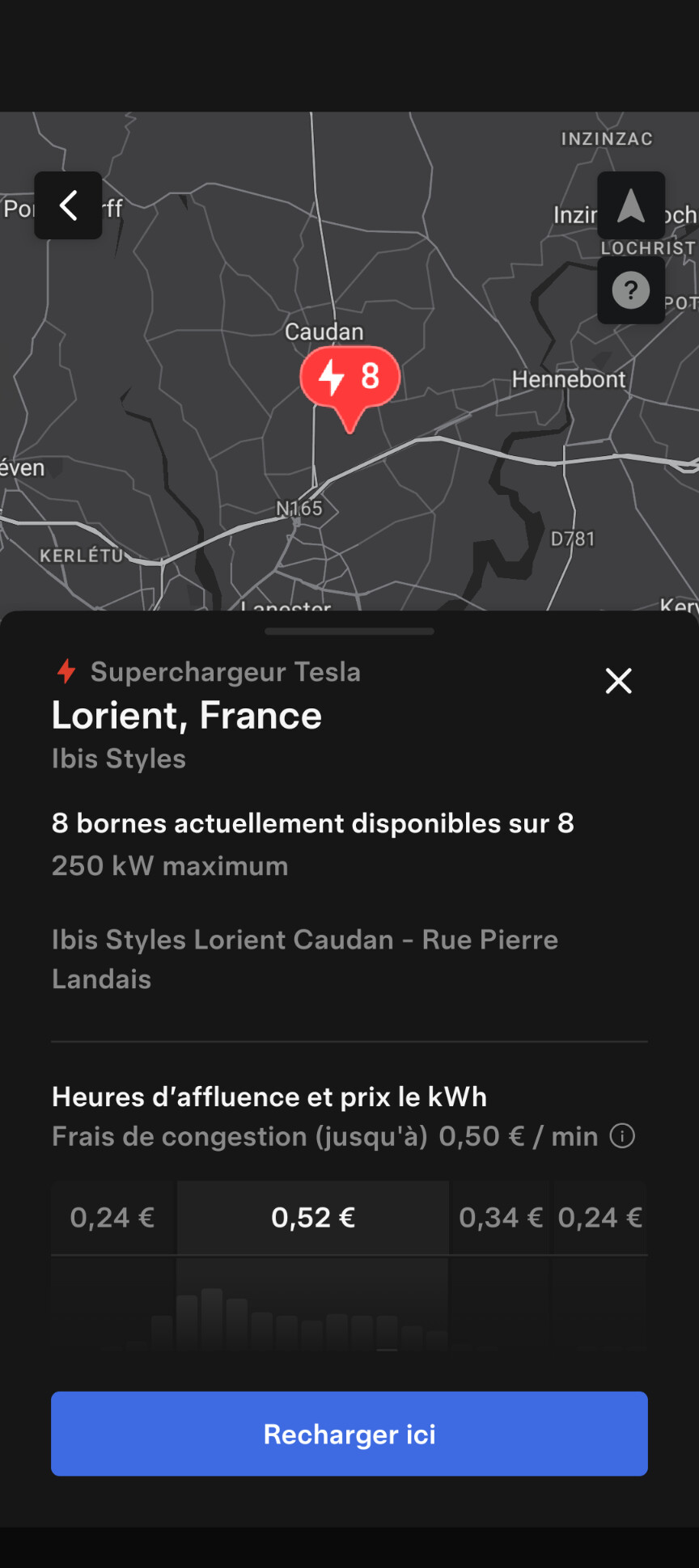Open the address Ibis Styles Lorient Caudan

point(304,959)
